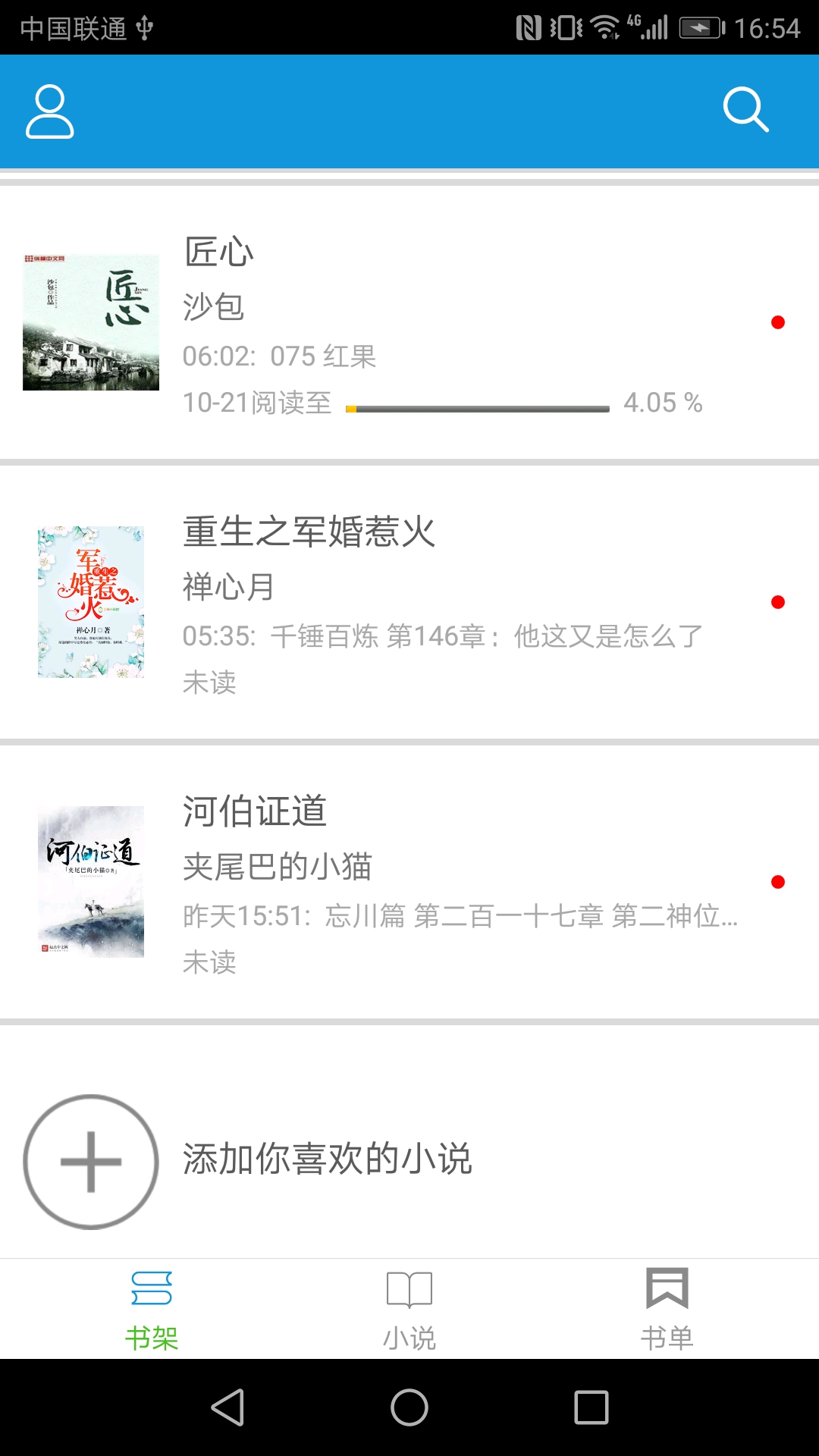Switch to the 小说 tab

click(x=409, y=1310)
